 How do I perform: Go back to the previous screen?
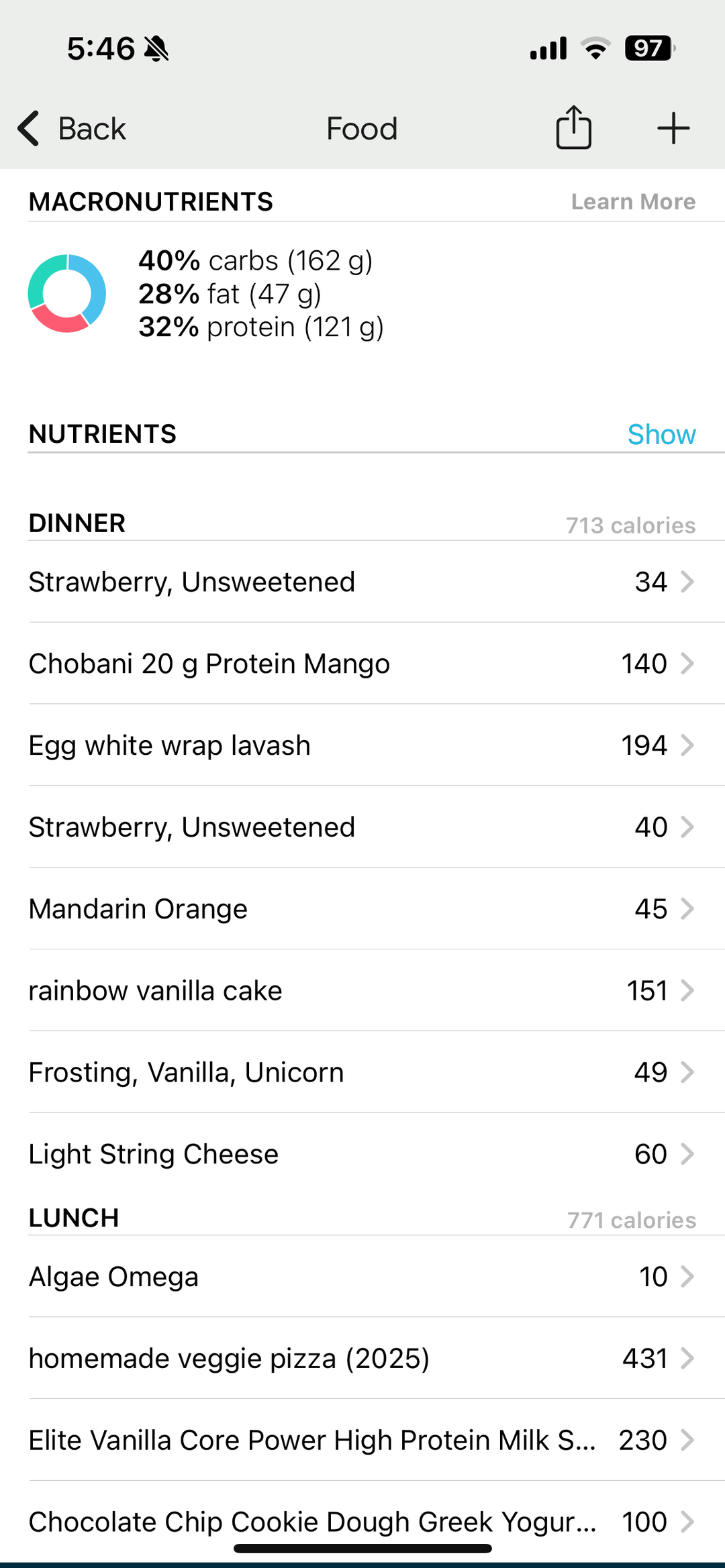[x=72, y=128]
